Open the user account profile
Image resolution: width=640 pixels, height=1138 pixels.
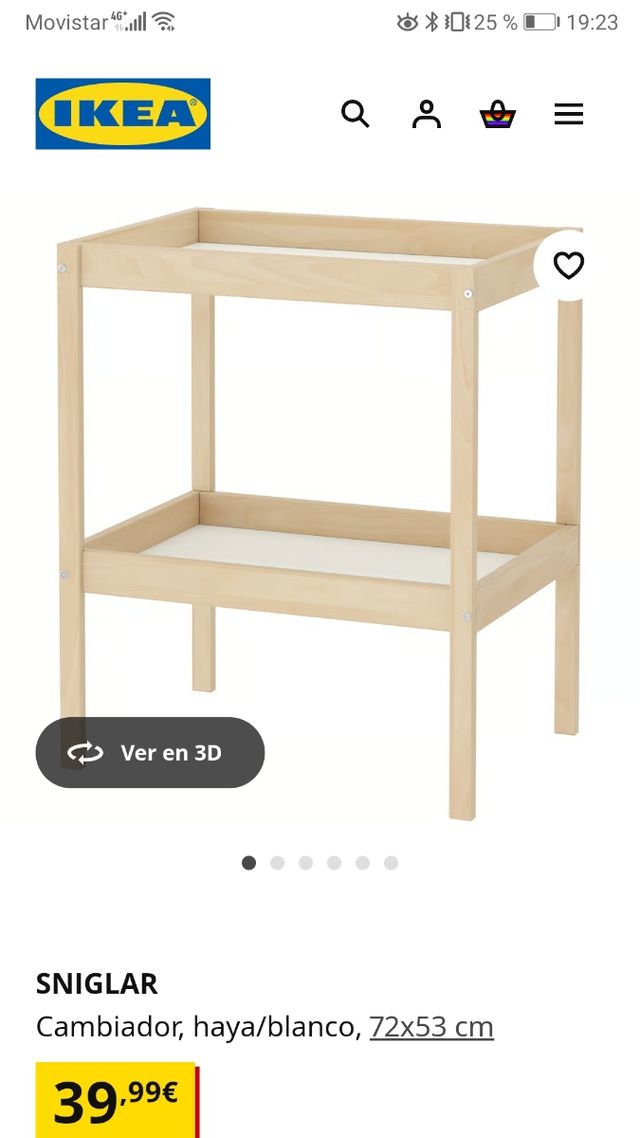point(426,114)
